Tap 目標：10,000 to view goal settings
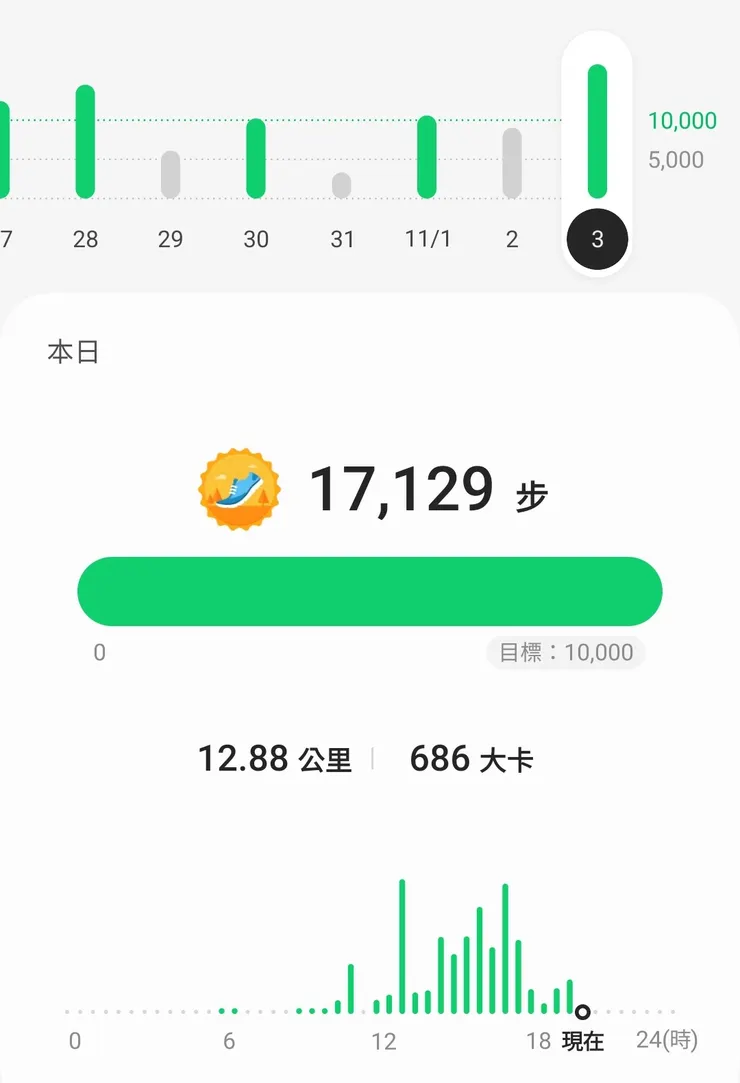Viewport: 740px width, 1083px height. [565, 652]
